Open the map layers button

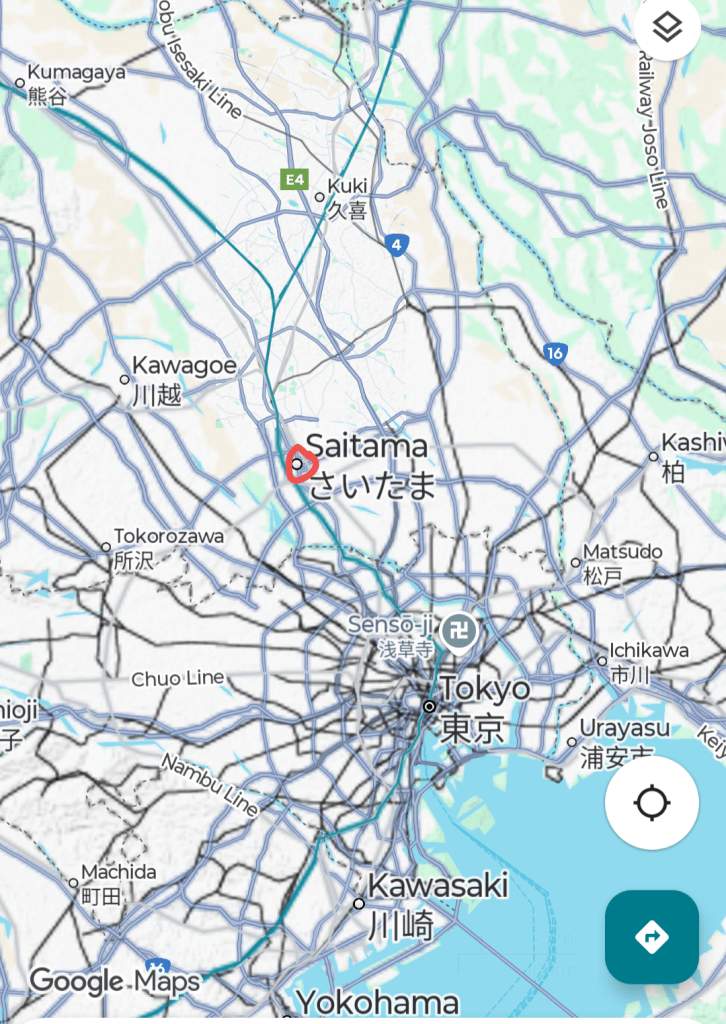click(x=667, y=28)
